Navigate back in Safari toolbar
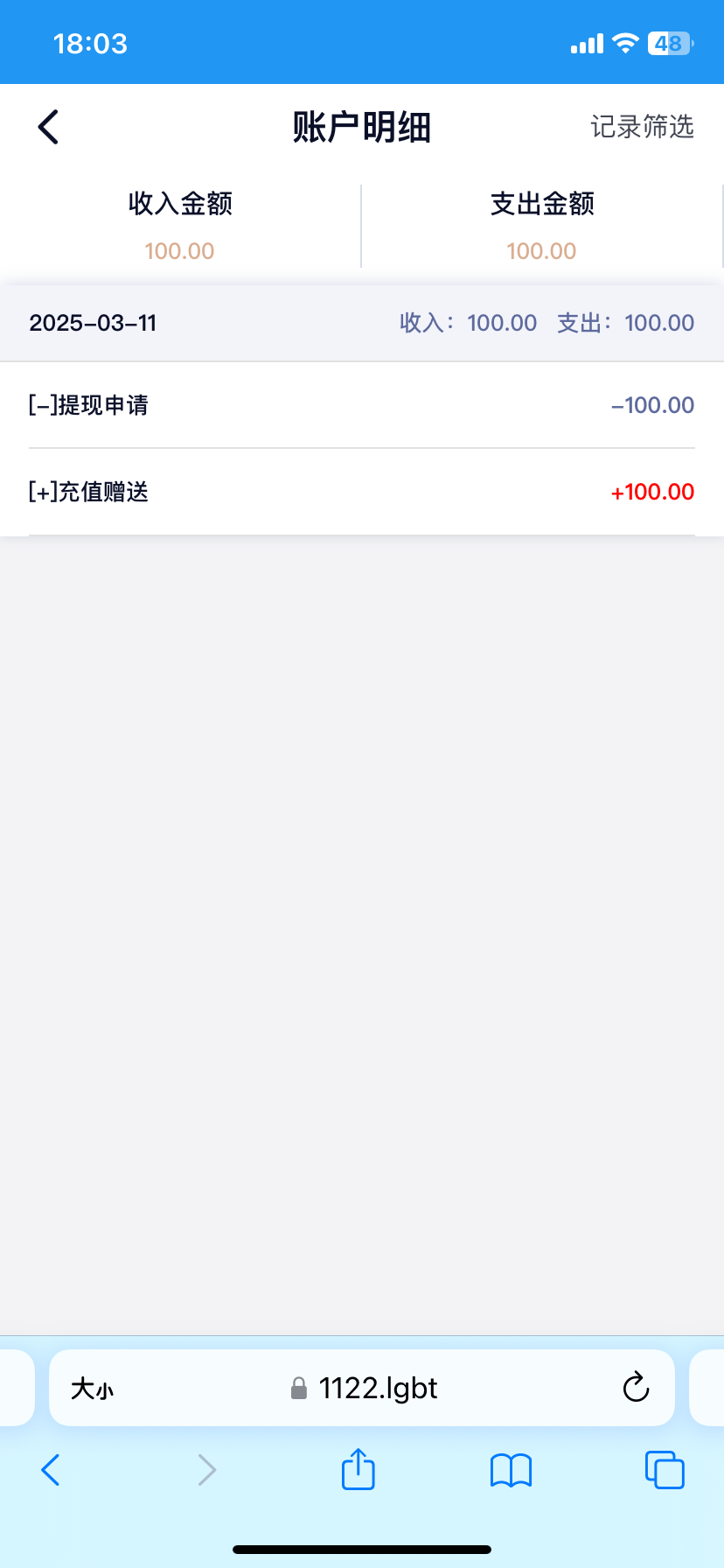 coord(51,1470)
